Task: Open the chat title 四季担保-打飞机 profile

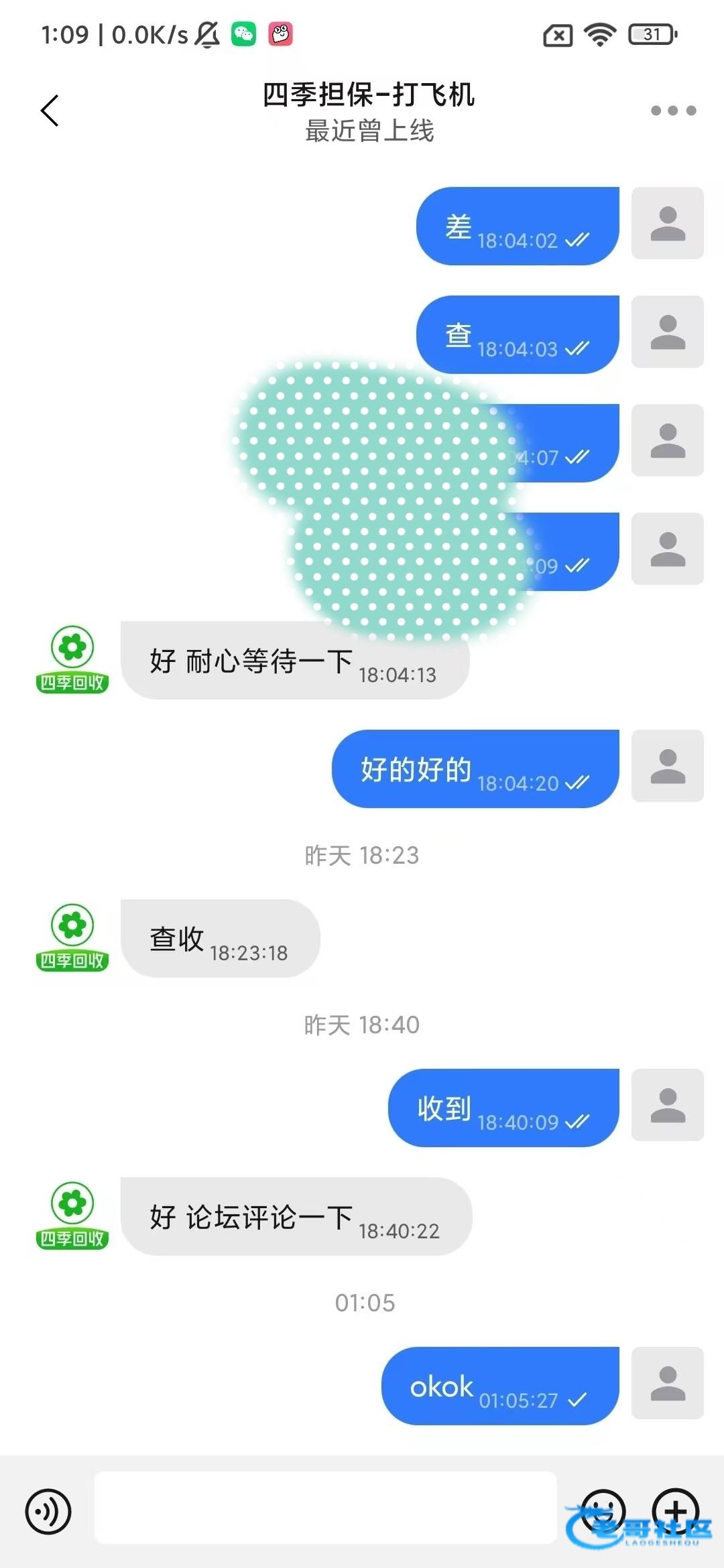Action: [x=368, y=95]
